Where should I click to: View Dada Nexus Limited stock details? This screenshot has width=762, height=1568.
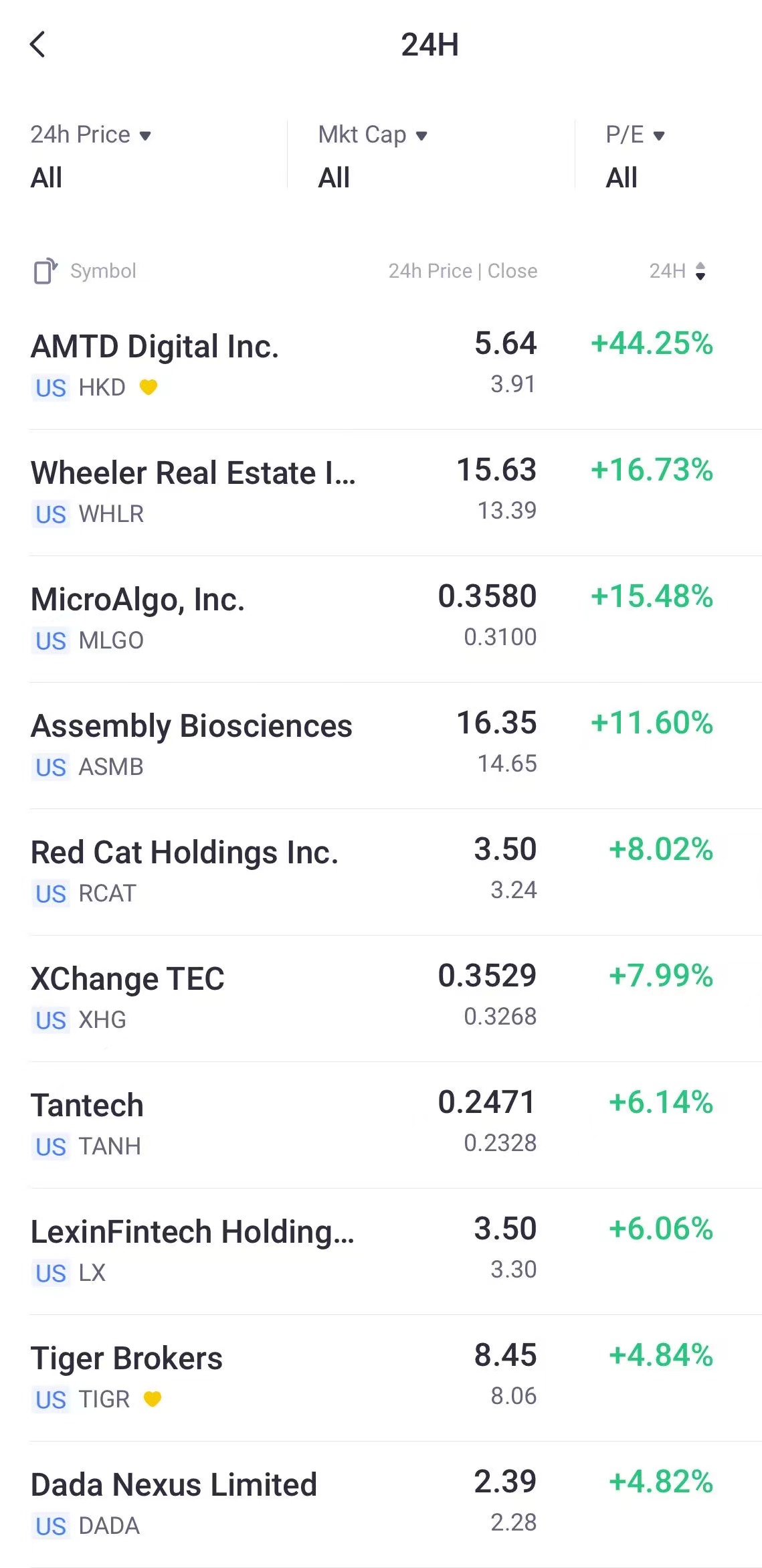174,1485
